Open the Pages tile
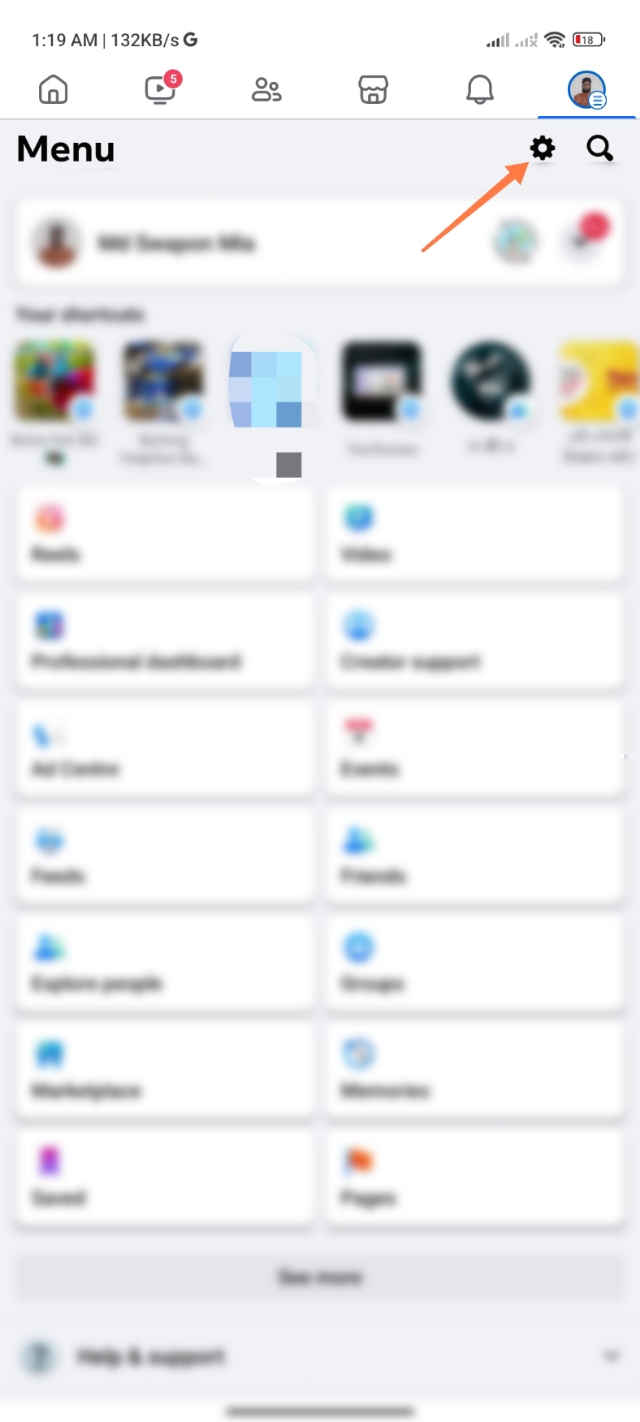640x1422 pixels. [475, 1178]
